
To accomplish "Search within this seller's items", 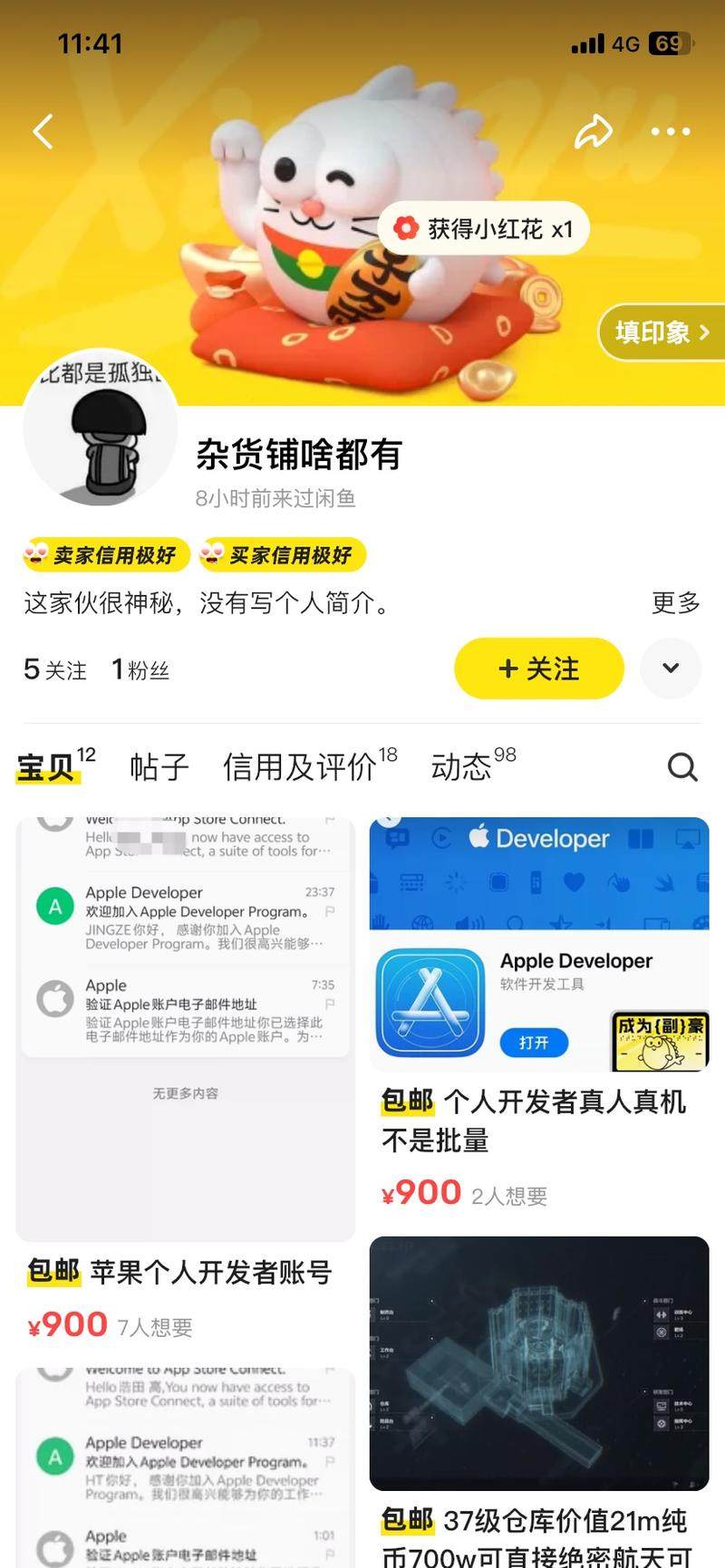I will [682, 767].
